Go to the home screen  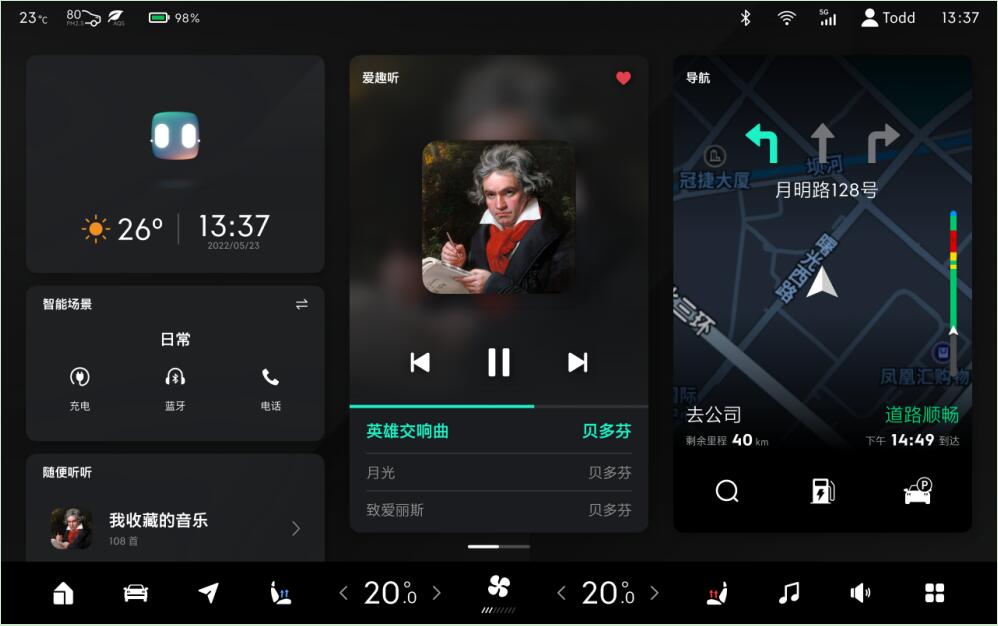[63, 593]
